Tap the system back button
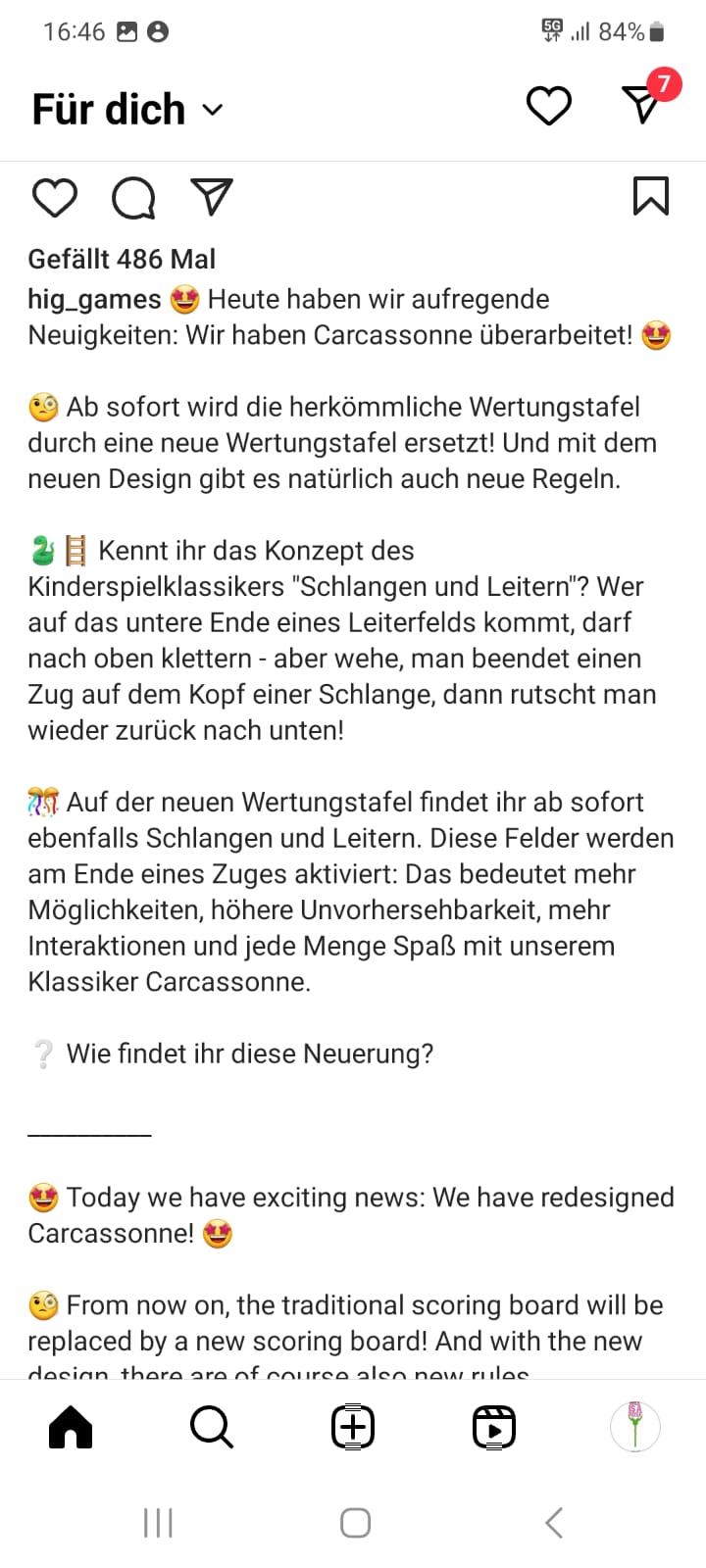The image size is (706, 1568). (x=554, y=1523)
